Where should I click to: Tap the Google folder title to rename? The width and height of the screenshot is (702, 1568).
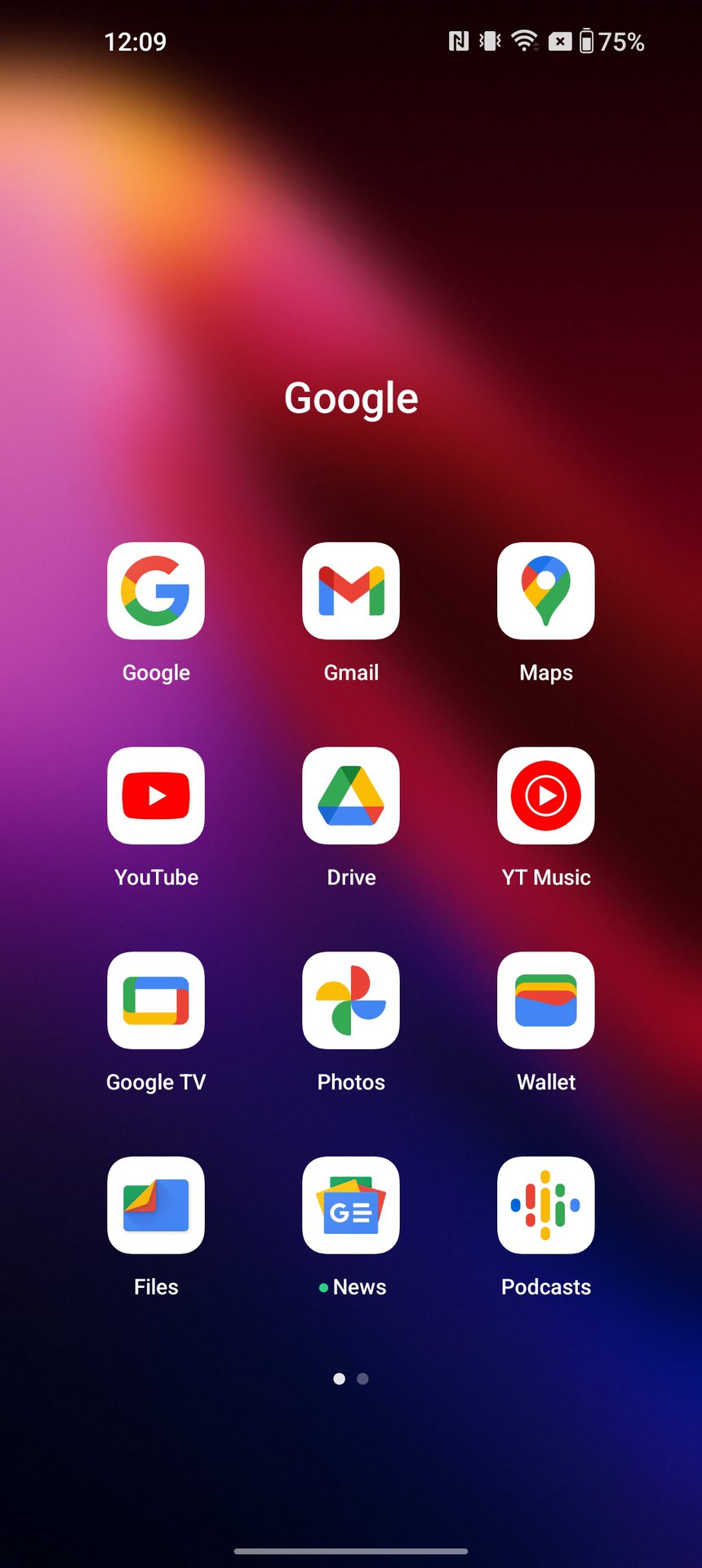click(351, 399)
